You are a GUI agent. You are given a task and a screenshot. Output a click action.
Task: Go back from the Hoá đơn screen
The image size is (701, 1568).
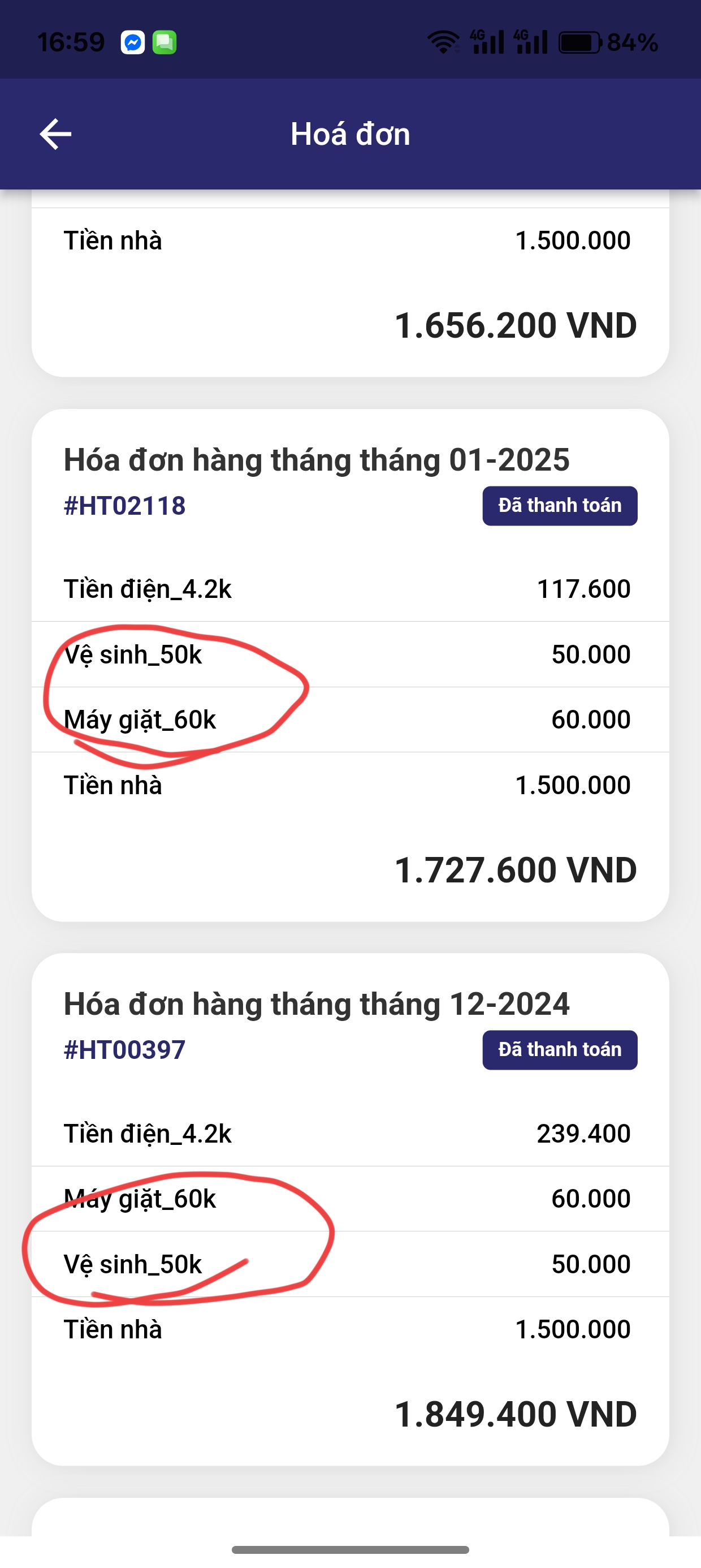click(55, 134)
